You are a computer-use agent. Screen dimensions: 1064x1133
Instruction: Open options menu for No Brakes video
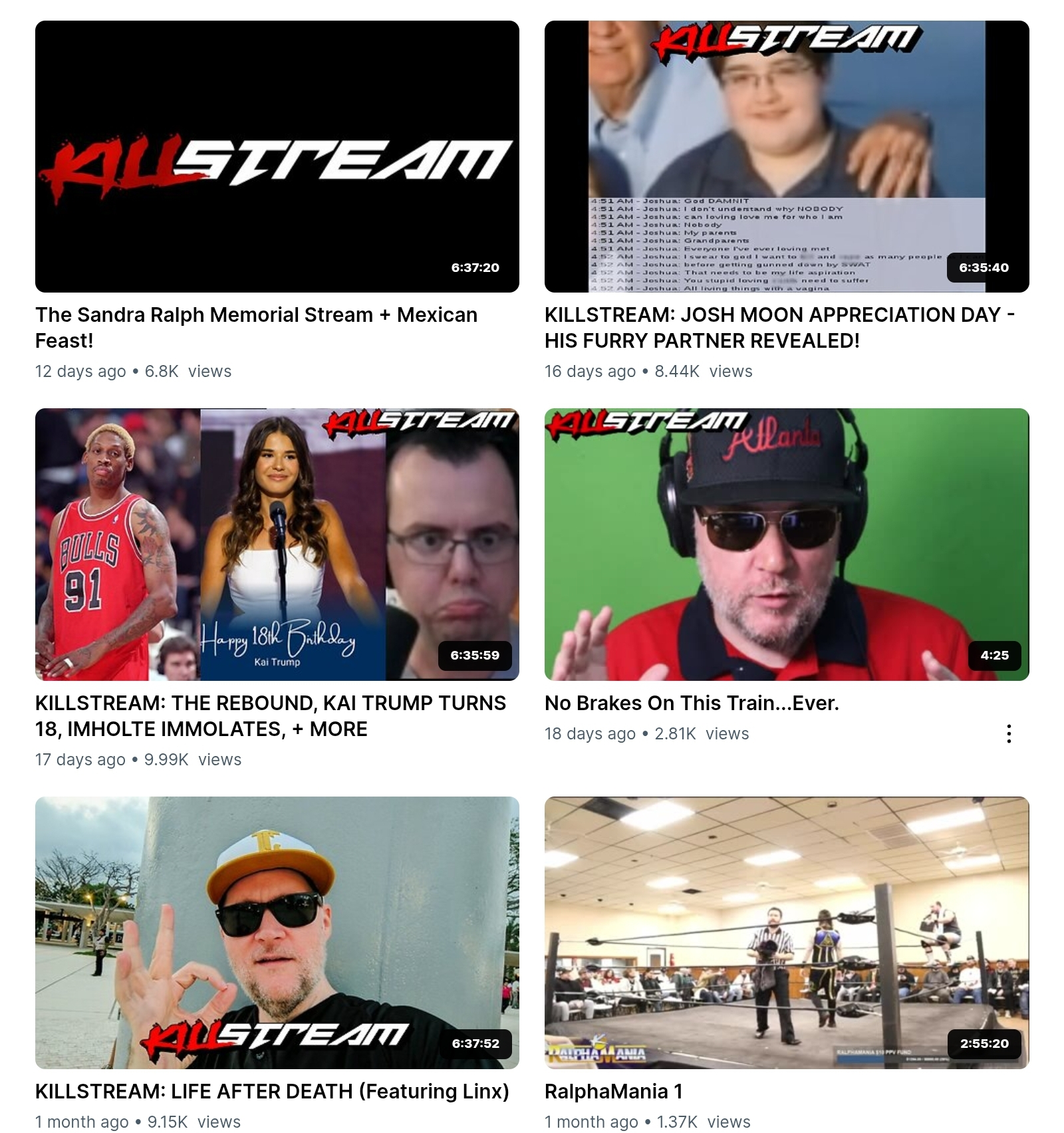pyautogui.click(x=1009, y=733)
